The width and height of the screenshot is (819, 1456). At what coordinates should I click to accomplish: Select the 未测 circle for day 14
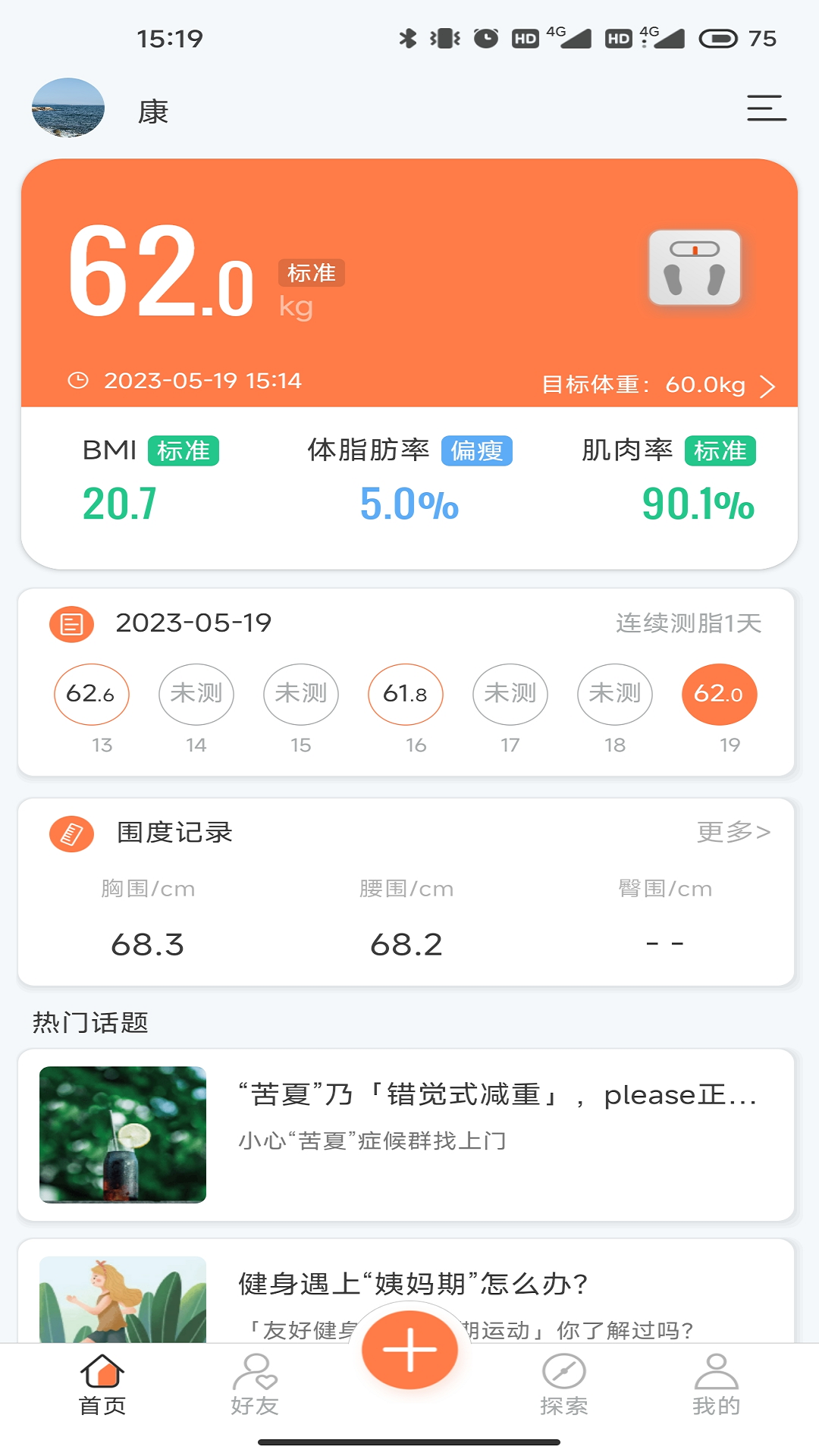(196, 694)
